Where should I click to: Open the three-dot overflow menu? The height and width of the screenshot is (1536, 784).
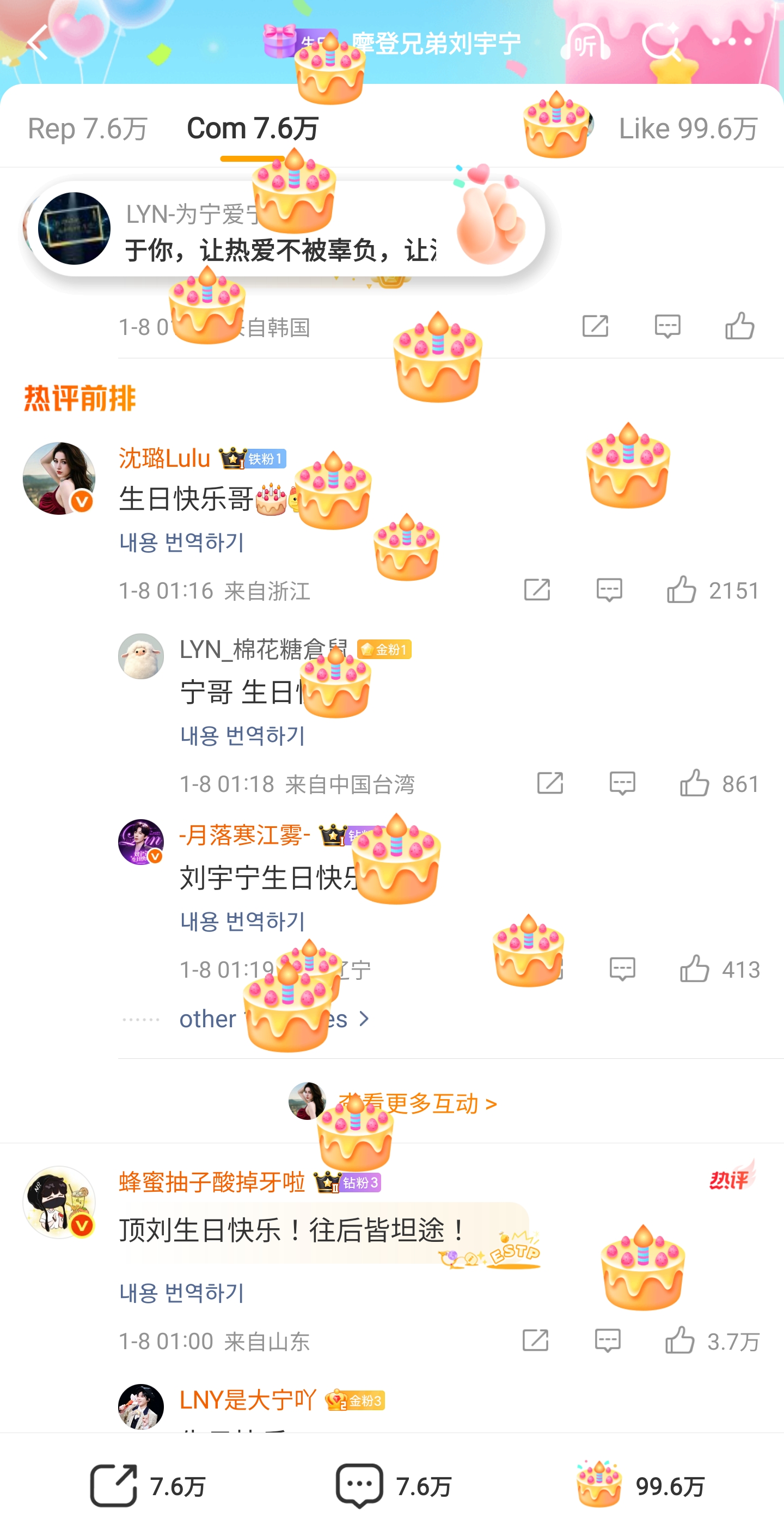(732, 42)
